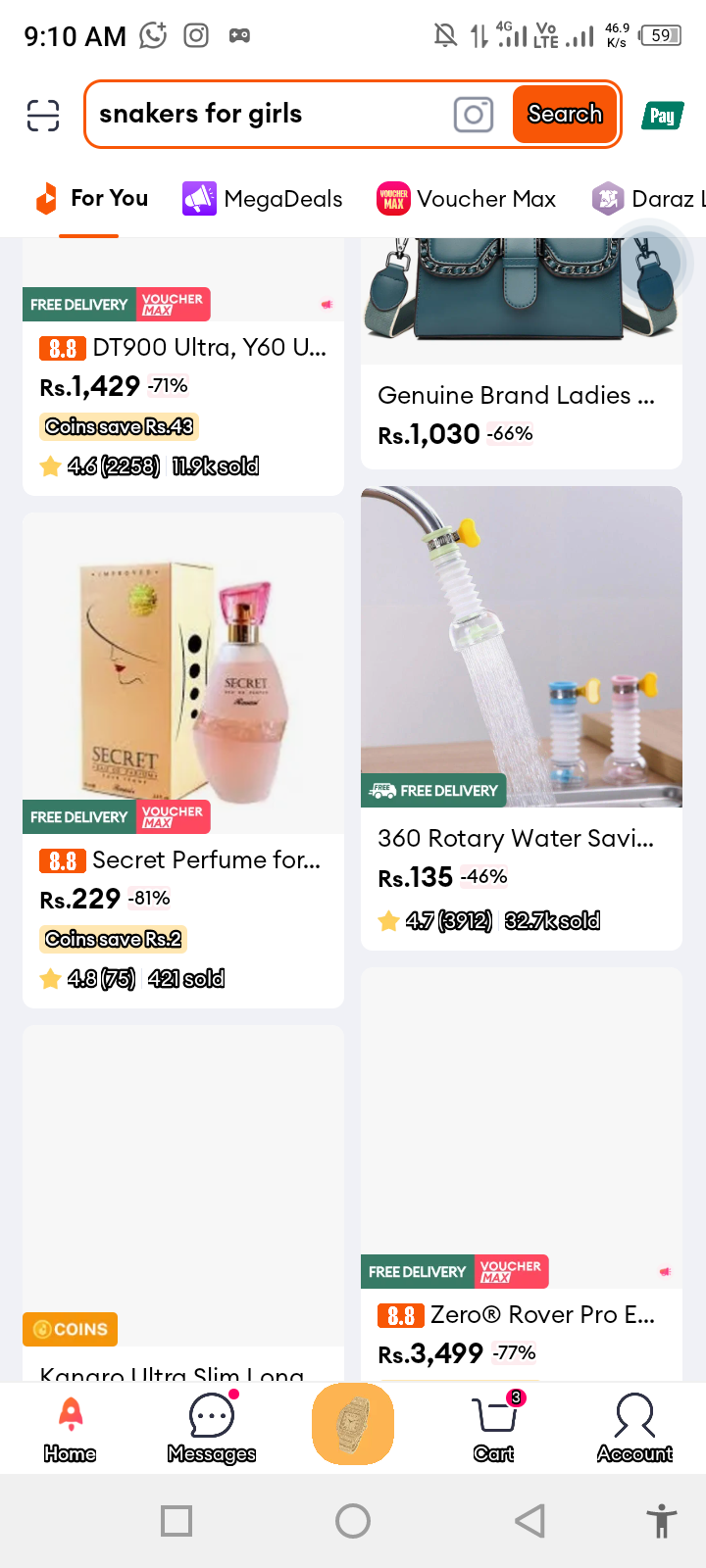Open the Pay wallet icon
The width and height of the screenshot is (706, 1568).
click(662, 116)
